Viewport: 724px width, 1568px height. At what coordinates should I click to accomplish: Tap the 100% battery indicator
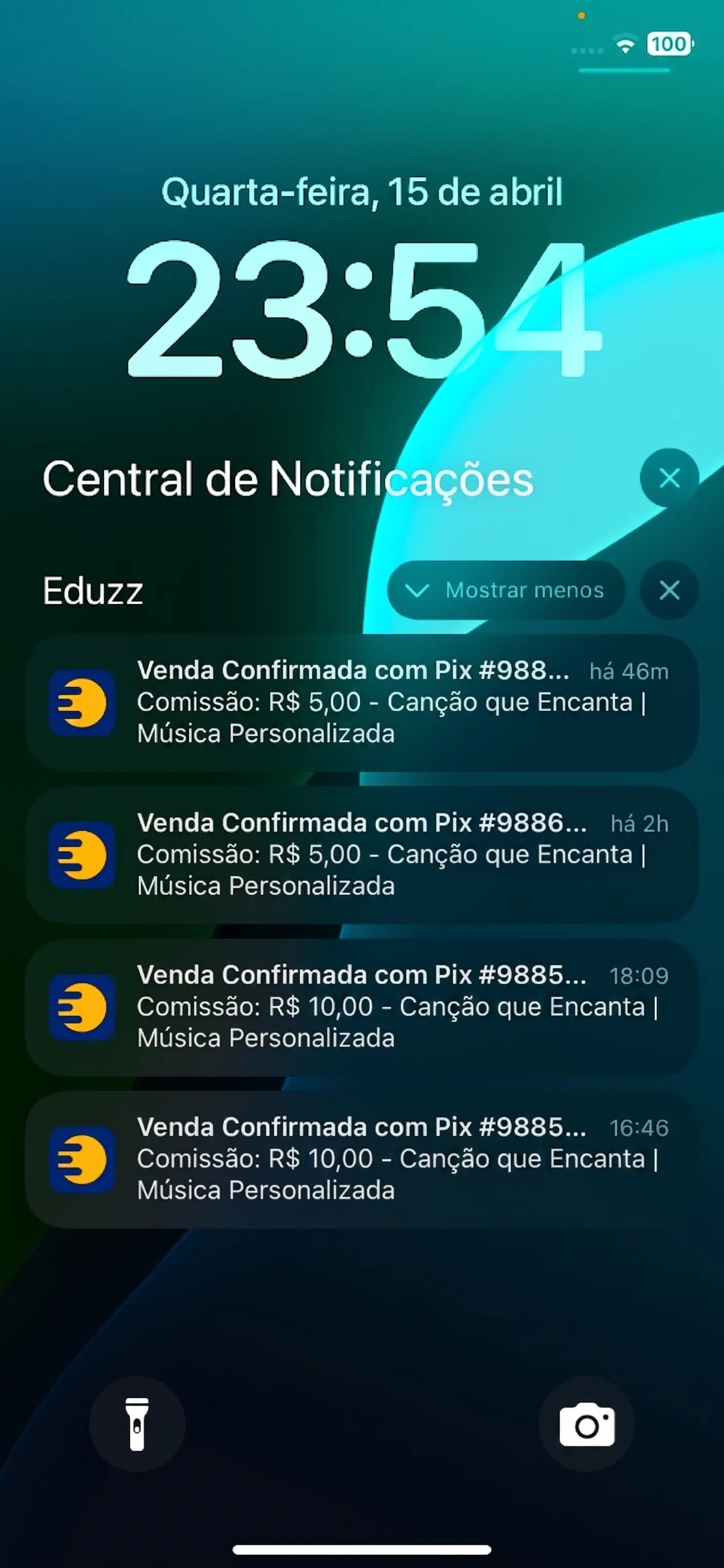tap(668, 44)
